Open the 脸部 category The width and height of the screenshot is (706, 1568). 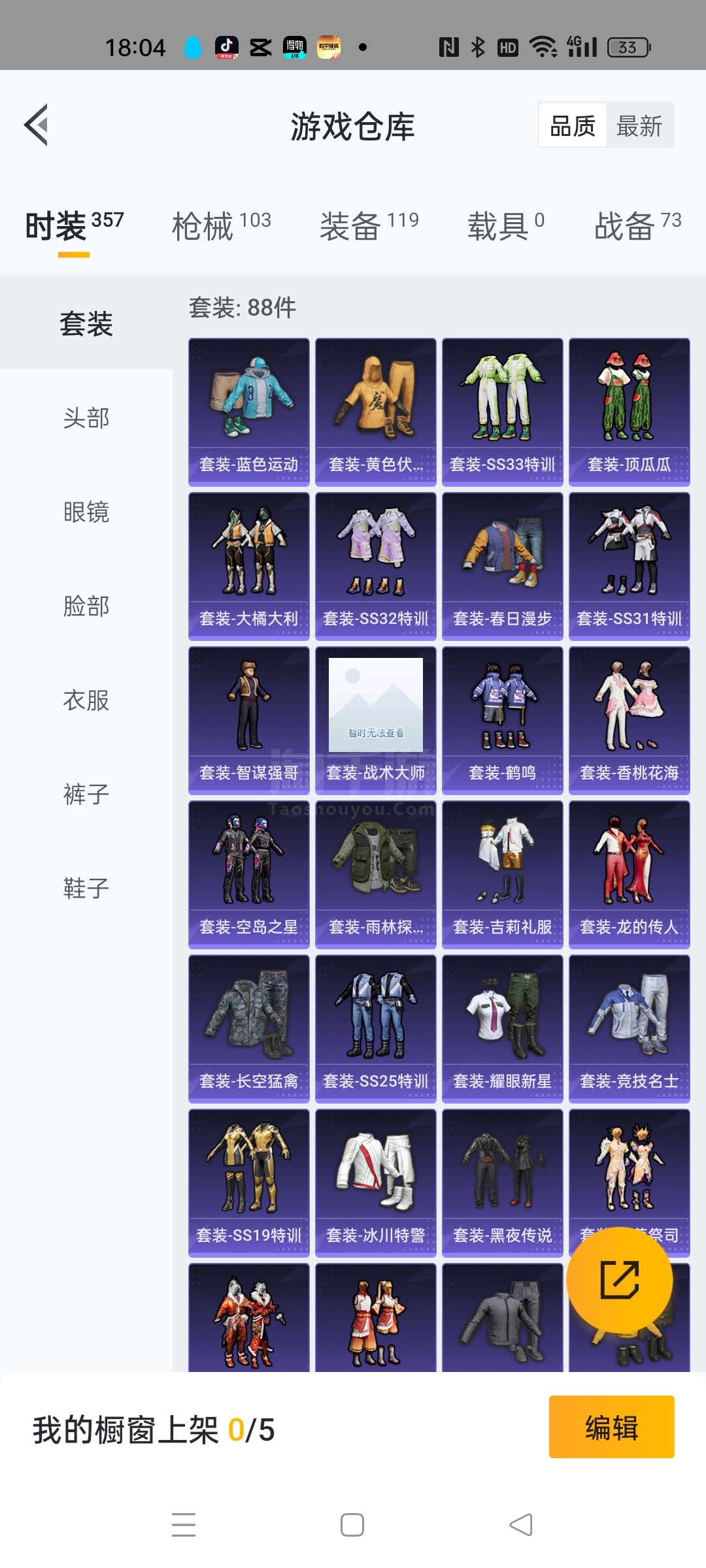(x=86, y=606)
